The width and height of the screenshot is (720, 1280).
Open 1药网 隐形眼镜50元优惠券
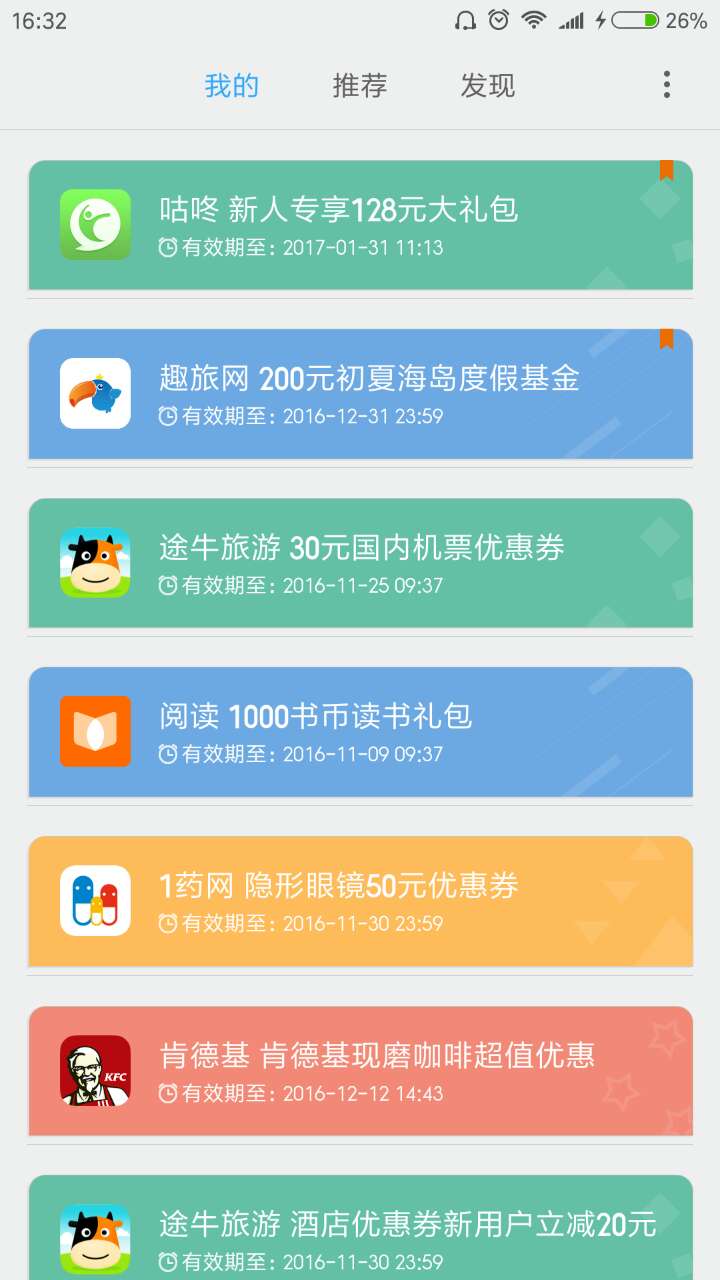click(360, 901)
